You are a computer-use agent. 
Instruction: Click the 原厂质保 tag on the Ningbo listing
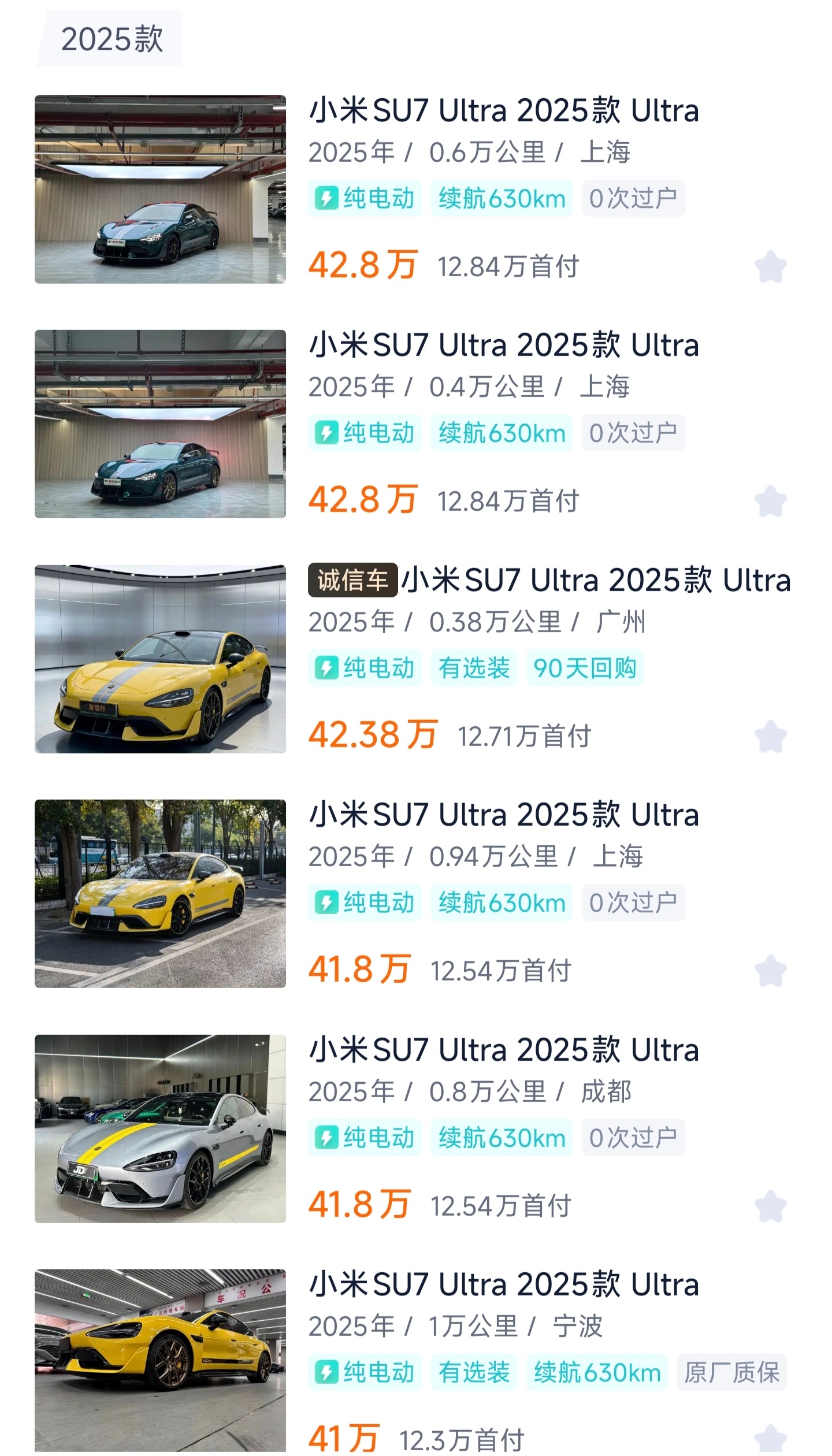pos(732,1371)
